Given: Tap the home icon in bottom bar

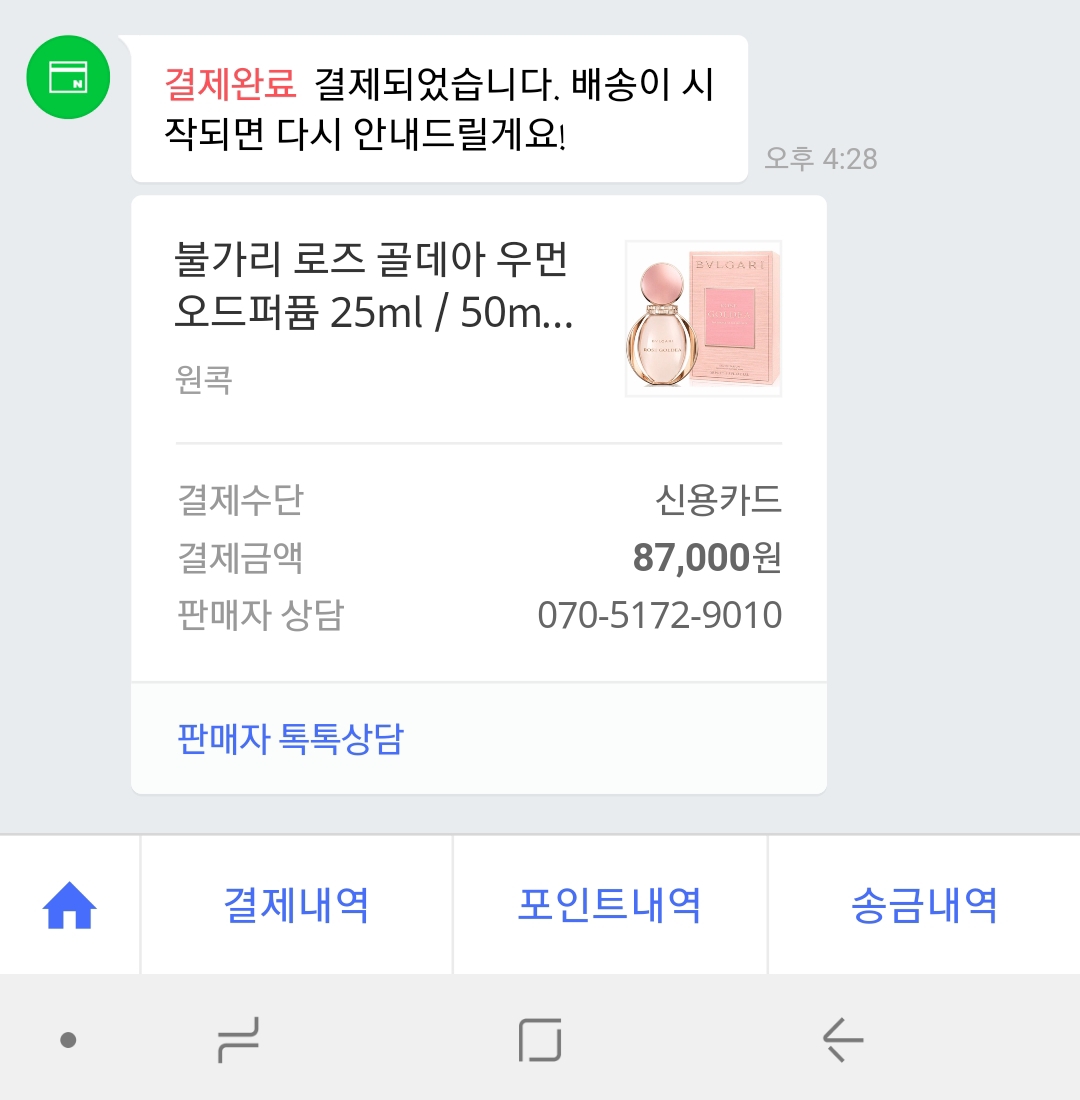Looking at the screenshot, I should pos(69,906).
